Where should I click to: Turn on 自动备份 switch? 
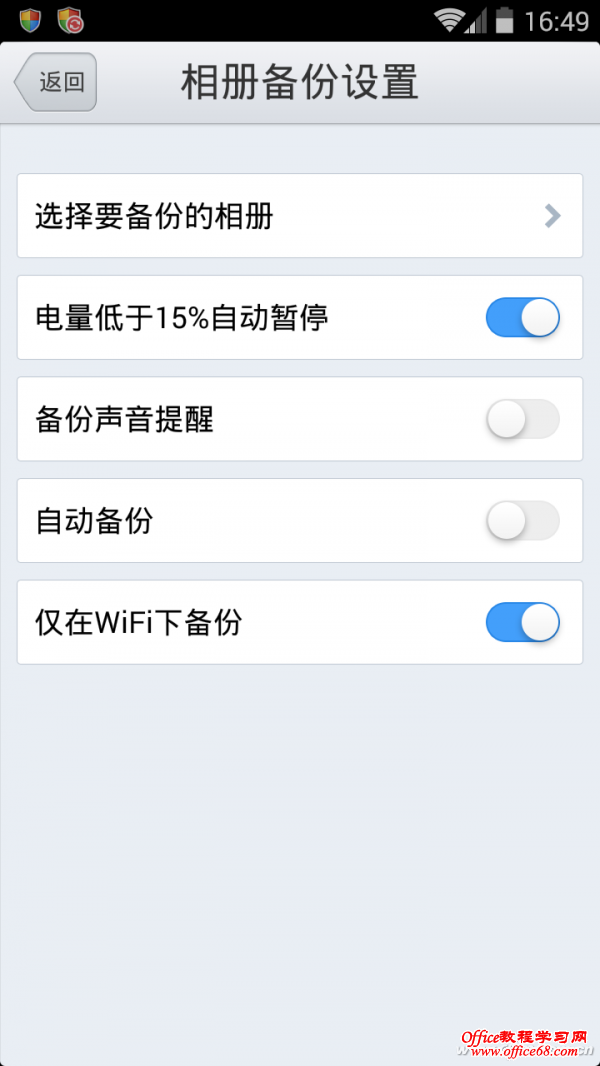522,521
